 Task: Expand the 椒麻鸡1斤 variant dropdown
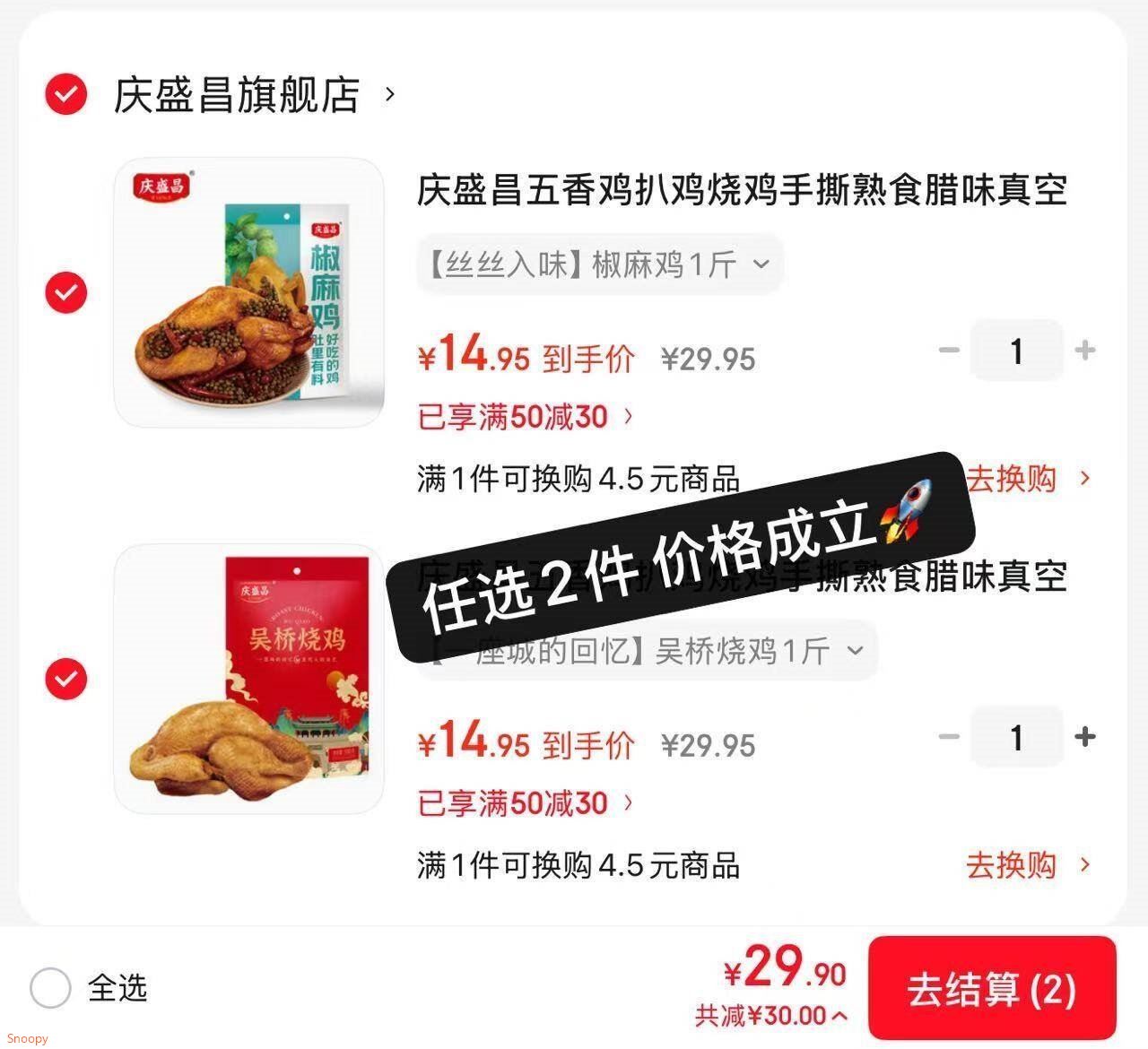pyautogui.click(x=599, y=264)
